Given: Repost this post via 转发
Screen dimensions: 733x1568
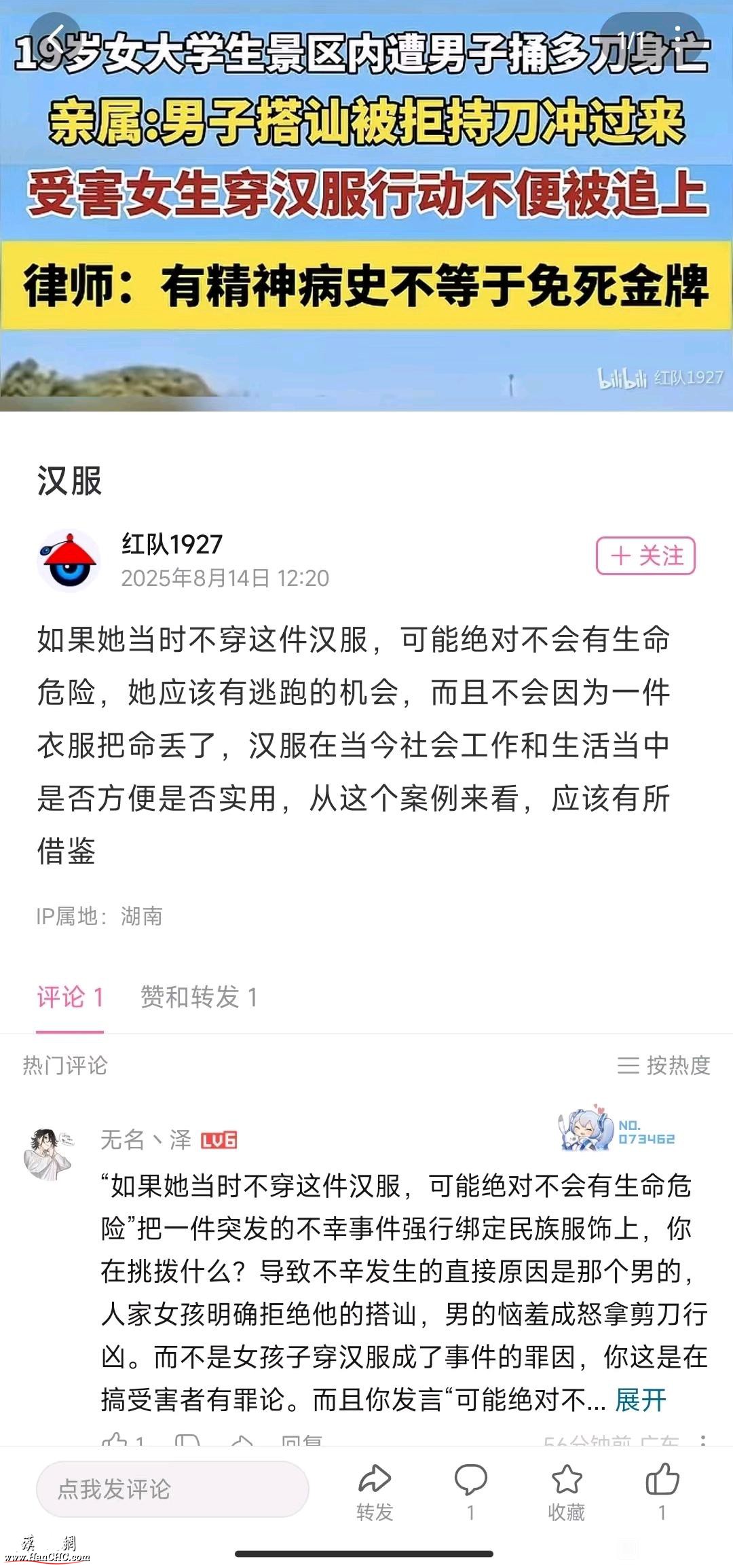Looking at the screenshot, I should [375, 1491].
